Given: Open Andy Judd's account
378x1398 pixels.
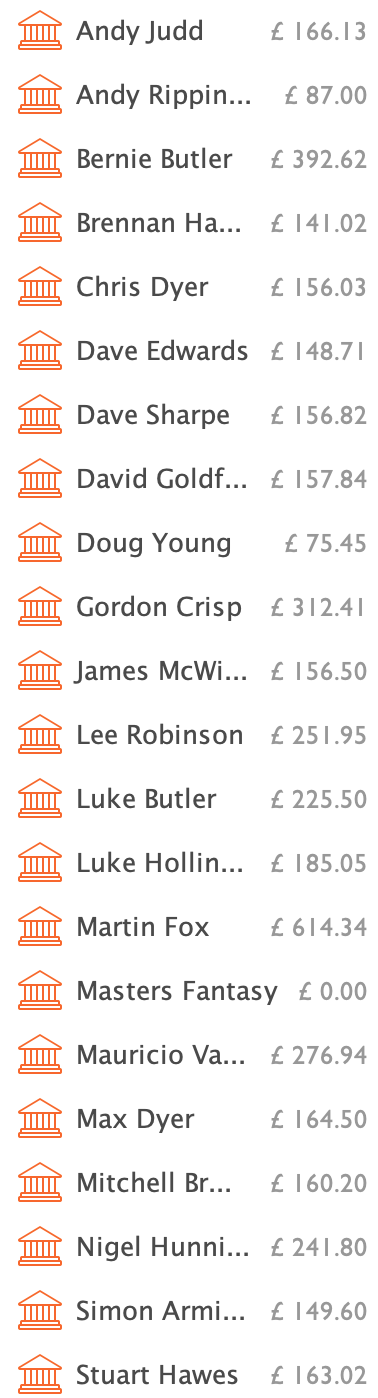Looking at the screenshot, I should tap(189, 32).
